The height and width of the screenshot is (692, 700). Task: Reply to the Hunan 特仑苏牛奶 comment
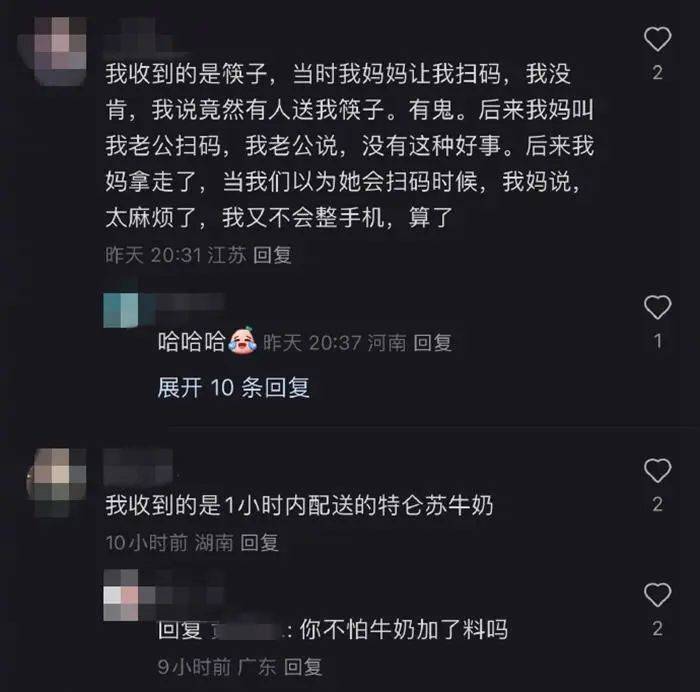260,543
